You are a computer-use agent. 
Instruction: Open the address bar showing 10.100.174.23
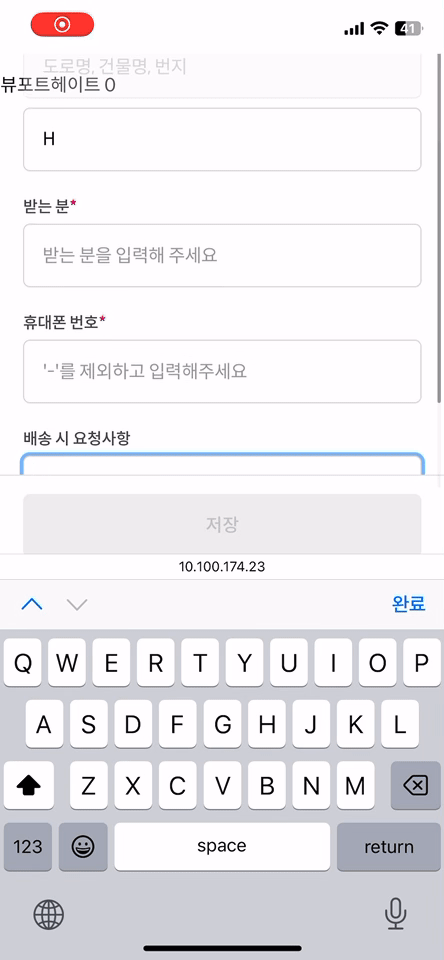[x=222, y=567]
